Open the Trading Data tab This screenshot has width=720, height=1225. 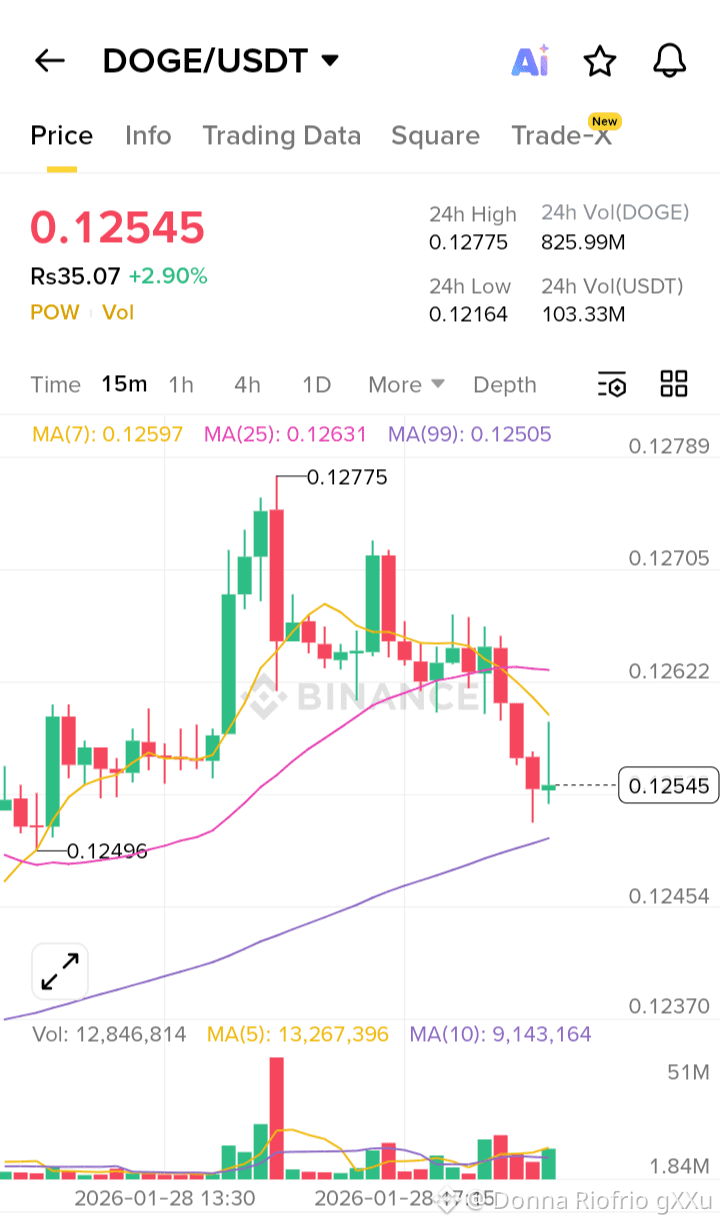point(281,135)
